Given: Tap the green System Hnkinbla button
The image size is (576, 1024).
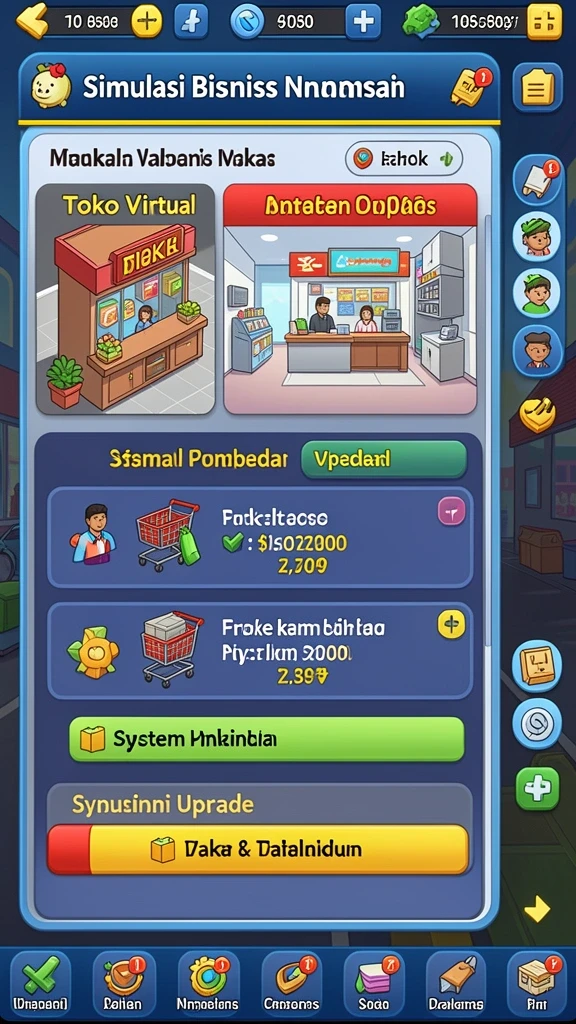Looking at the screenshot, I should (266, 739).
